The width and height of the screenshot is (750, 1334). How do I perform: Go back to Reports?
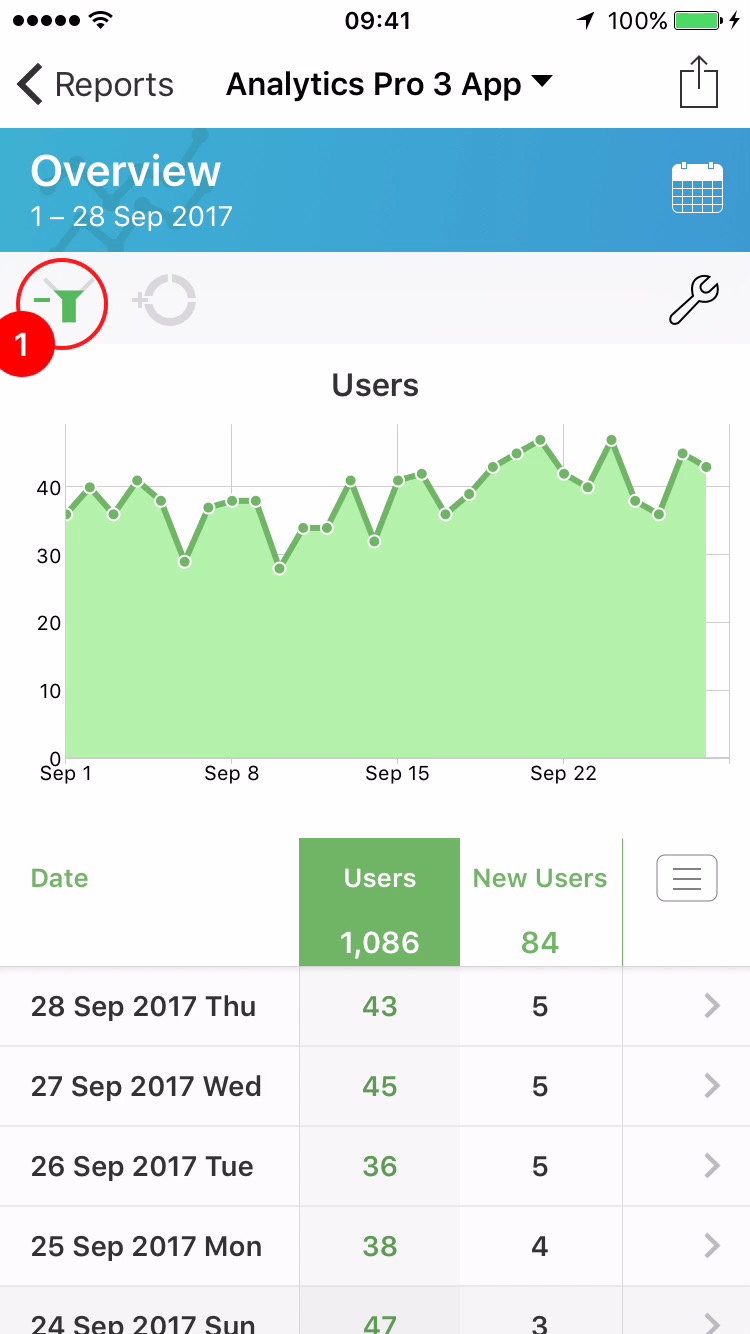[95, 85]
